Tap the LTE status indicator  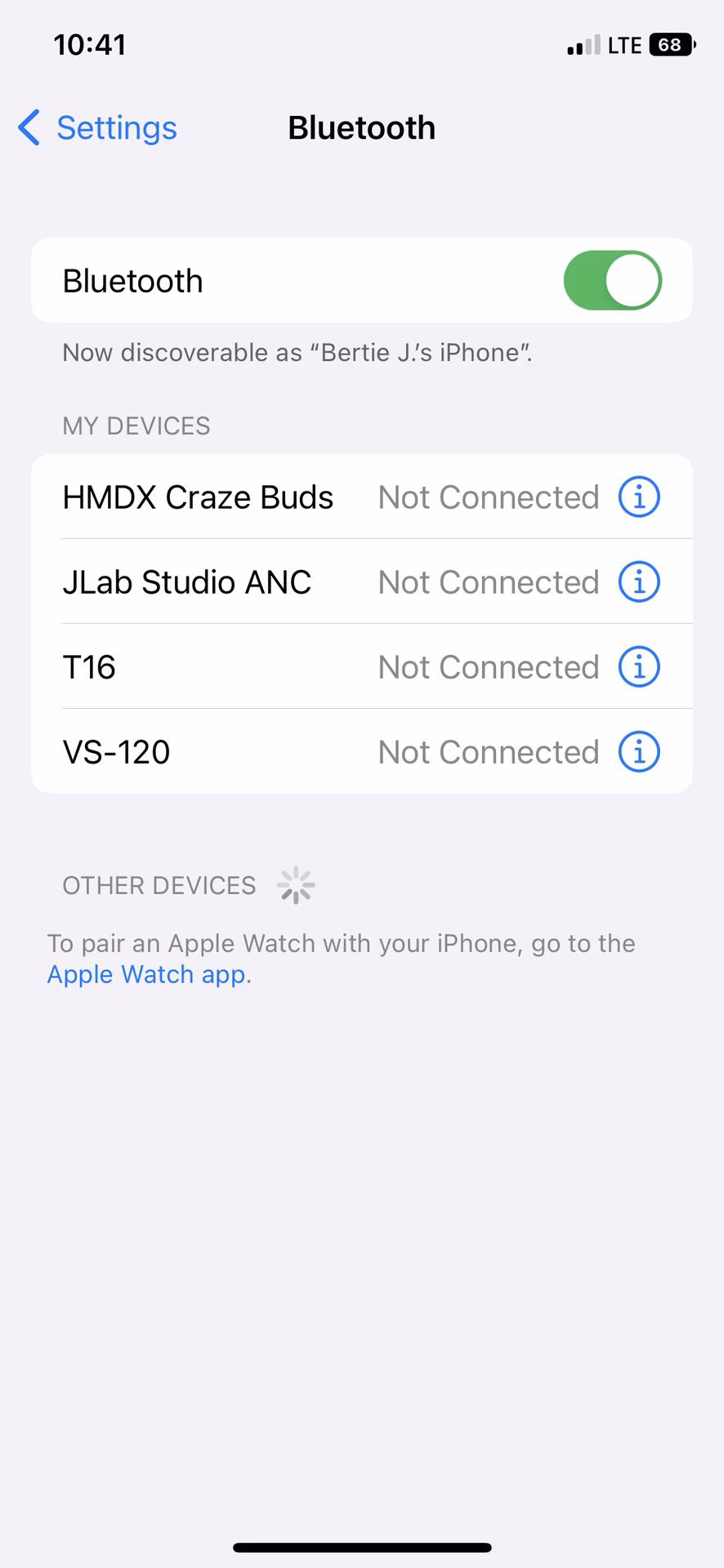tap(625, 44)
